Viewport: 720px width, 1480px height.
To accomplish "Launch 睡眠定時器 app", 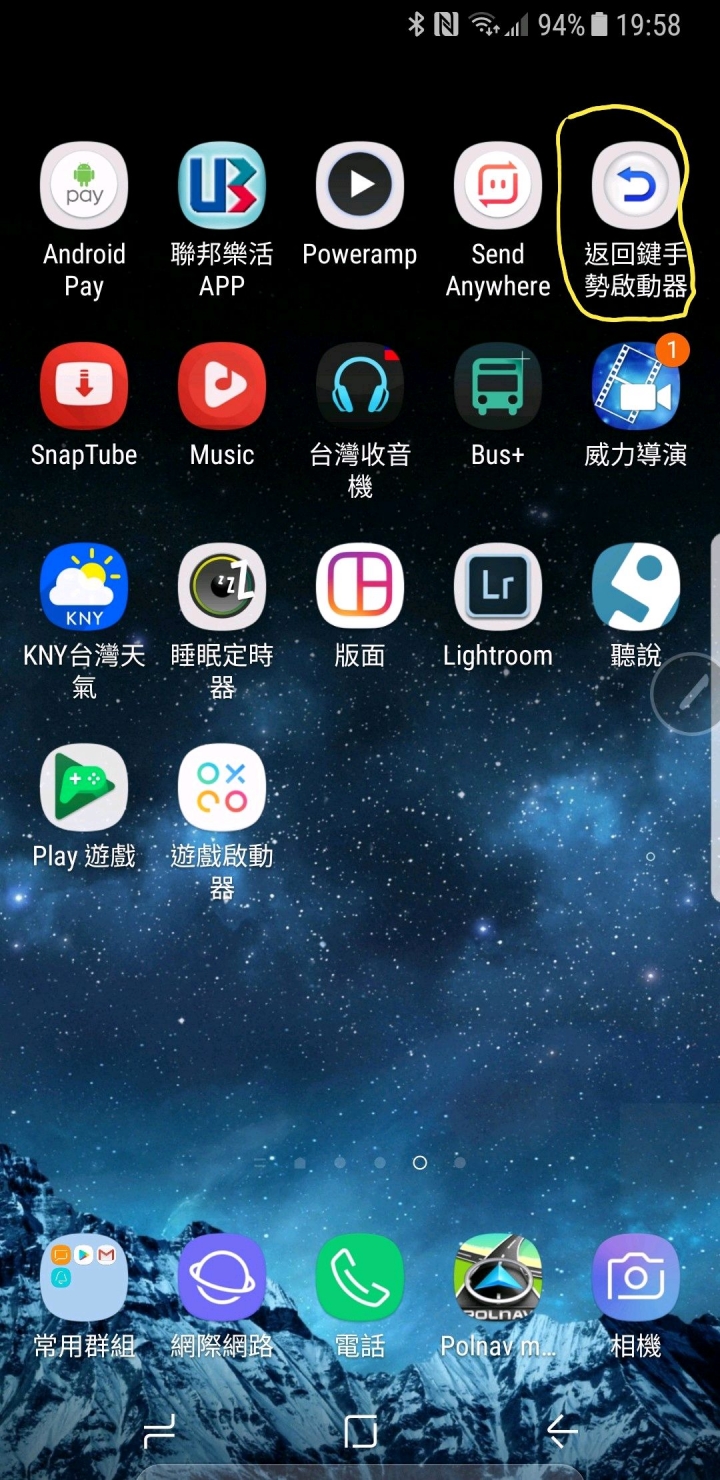I will [x=222, y=588].
